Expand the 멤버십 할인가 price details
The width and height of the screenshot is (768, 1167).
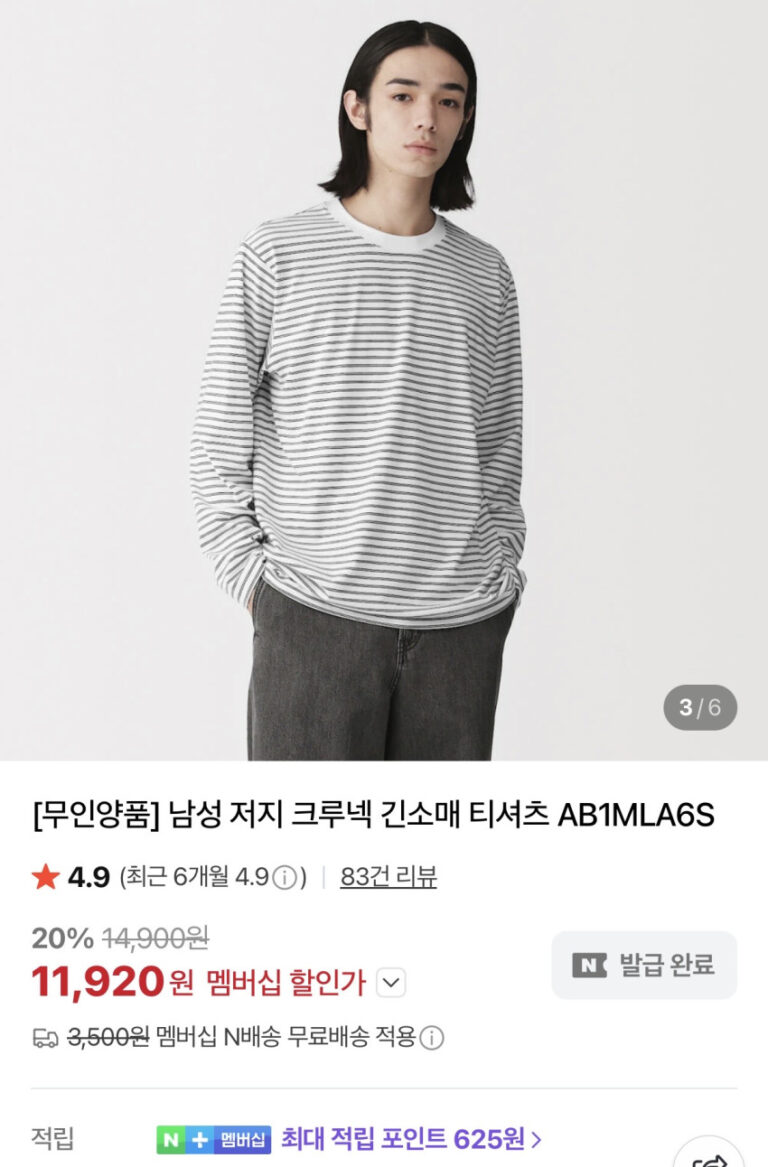[x=391, y=983]
